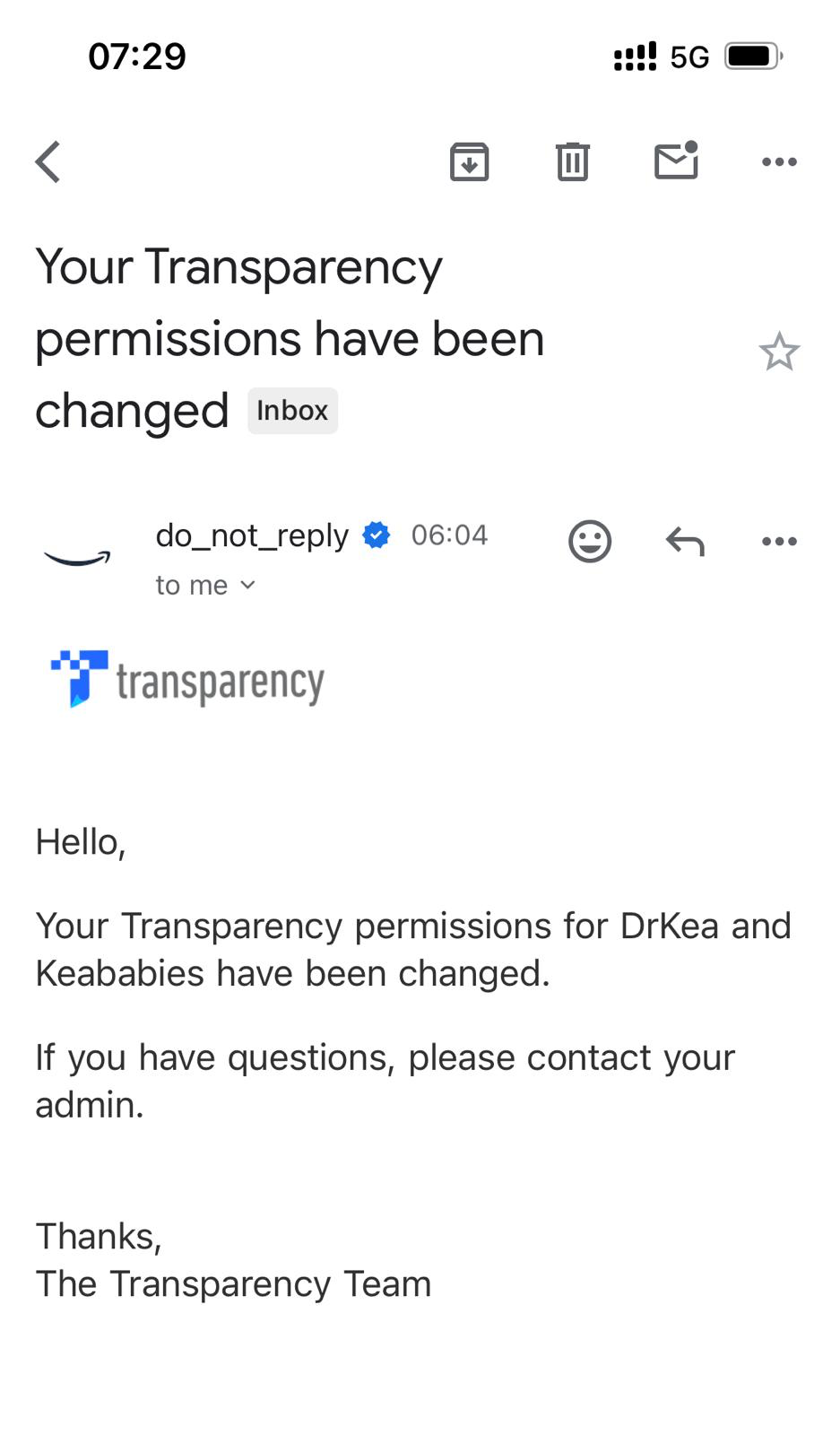Open the message options beside the reply arrow
Viewport: 840px width, 1435px height.
(x=779, y=542)
